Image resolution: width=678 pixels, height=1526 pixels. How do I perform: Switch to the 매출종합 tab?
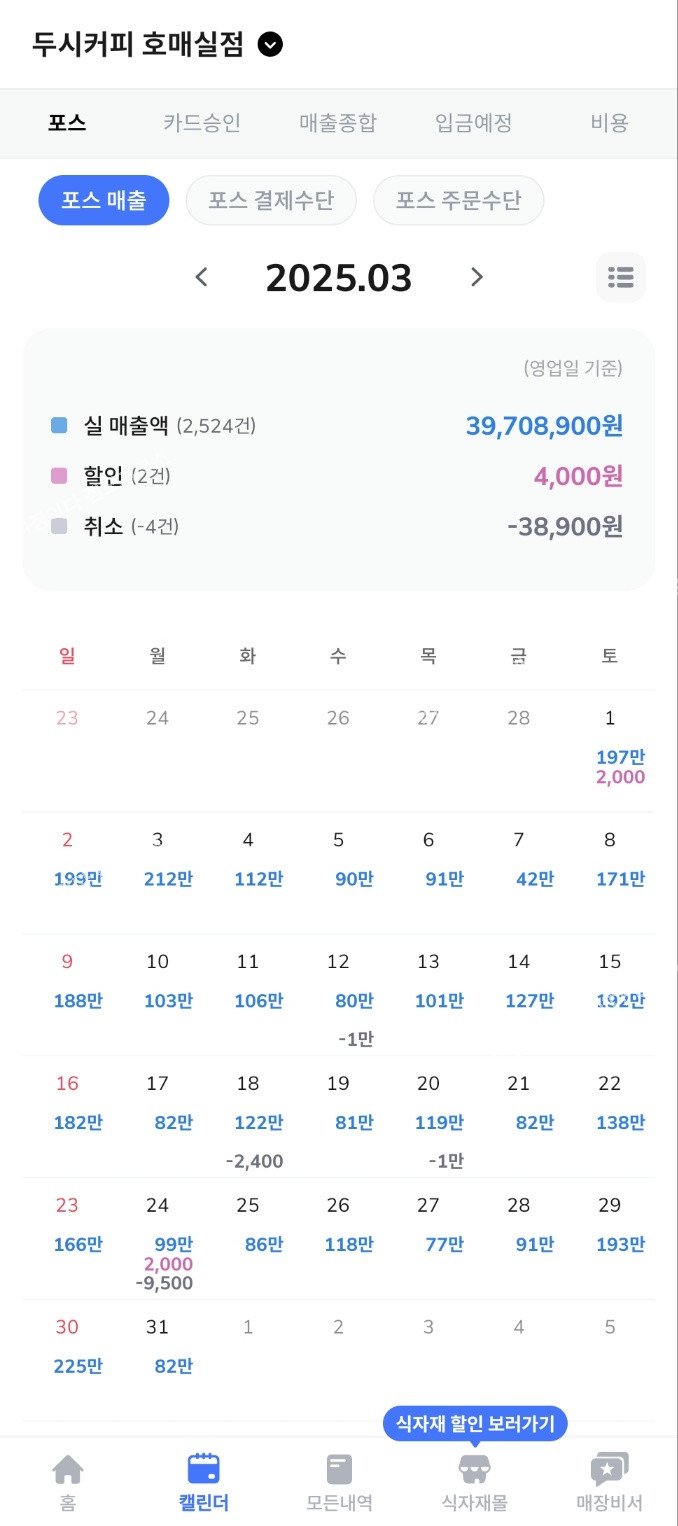click(338, 123)
